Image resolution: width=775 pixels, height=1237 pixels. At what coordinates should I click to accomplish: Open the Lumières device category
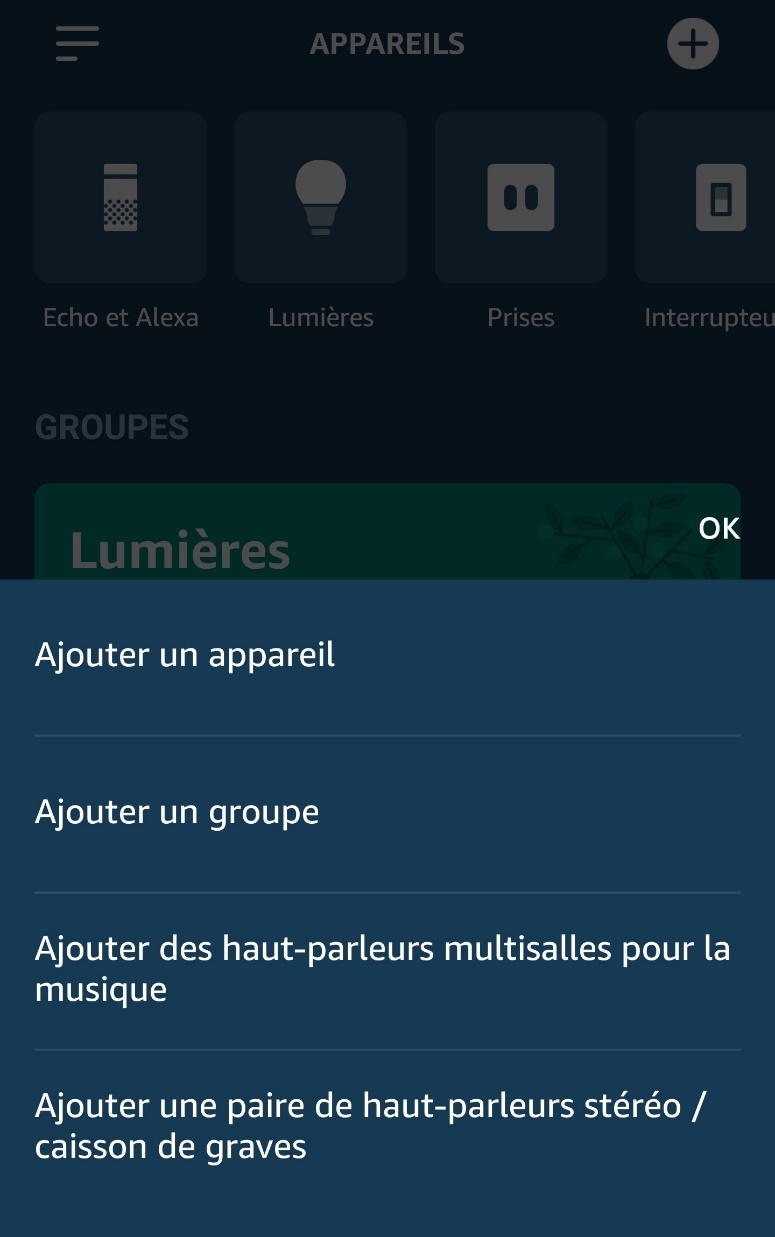(x=321, y=198)
